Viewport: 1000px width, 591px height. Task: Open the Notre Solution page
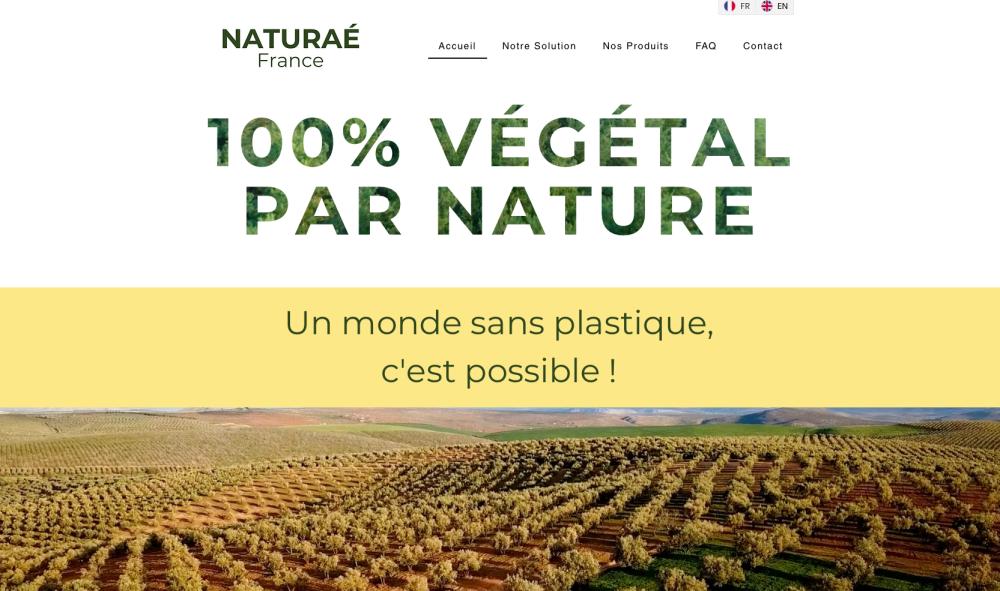[539, 46]
